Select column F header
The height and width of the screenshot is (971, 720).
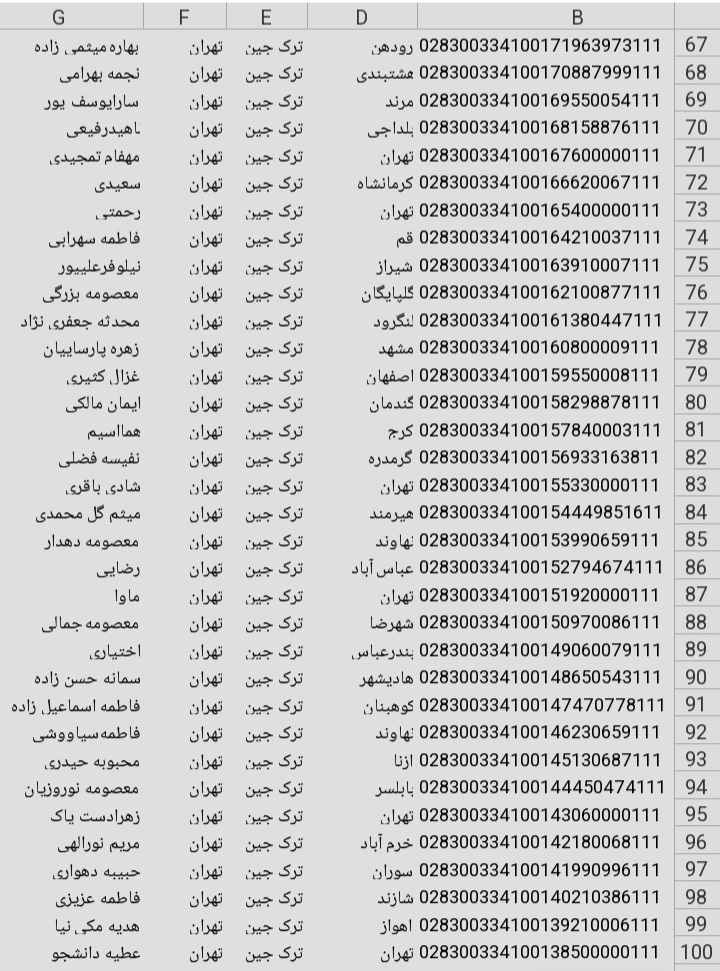(185, 16)
